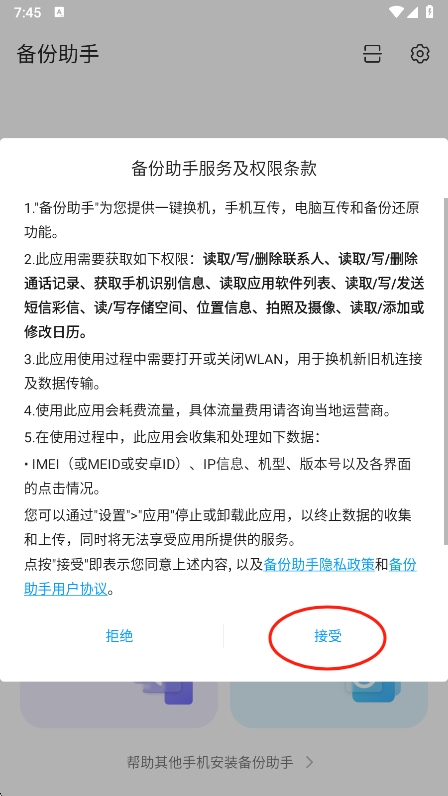Open the 助手用户协议 link
The width and height of the screenshot is (448, 796).
click(x=66, y=589)
